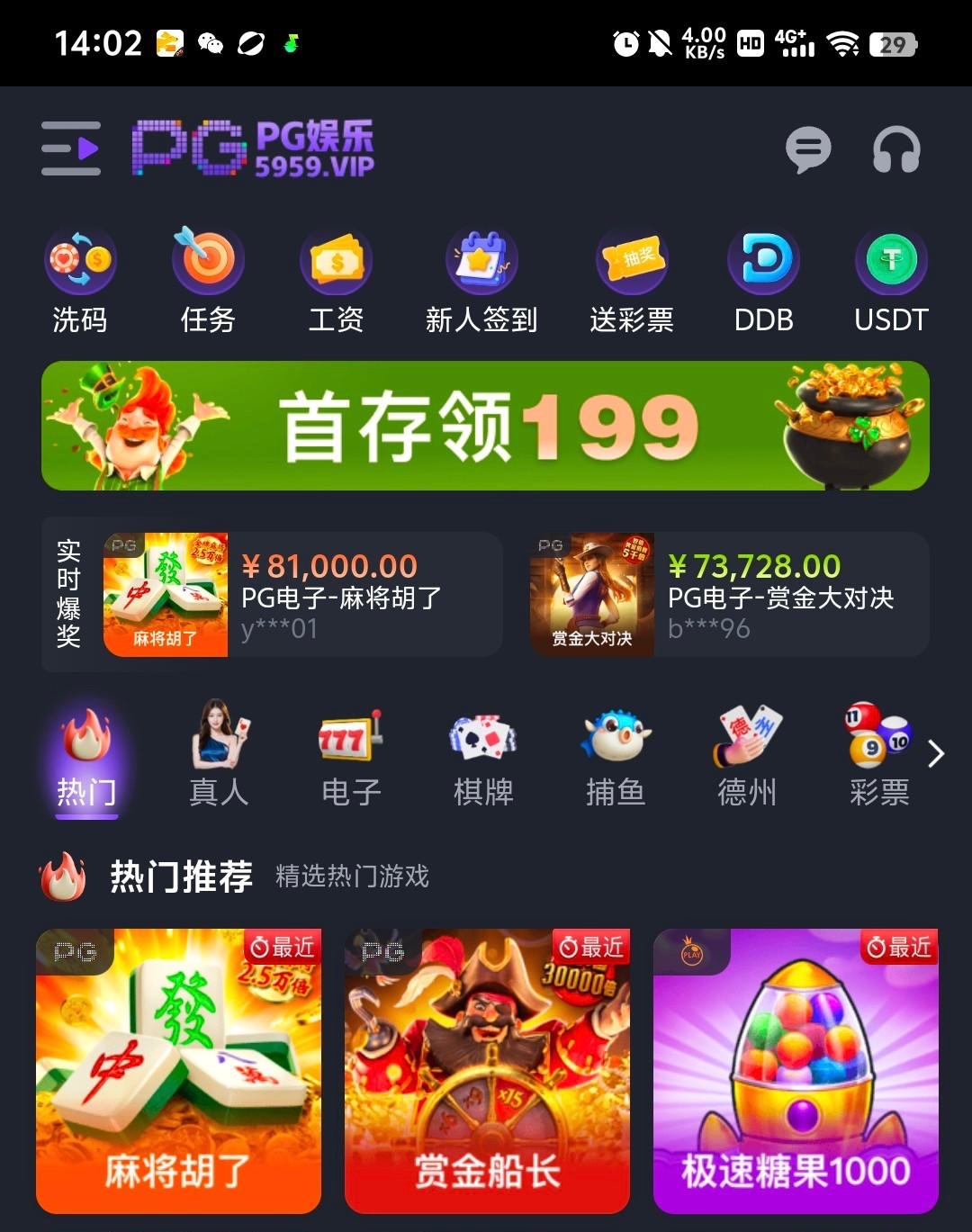Open the ¥73,728.00 赏金大对决 jackpot card
Image resolution: width=972 pixels, height=1232 pixels.
pyautogui.click(x=729, y=594)
